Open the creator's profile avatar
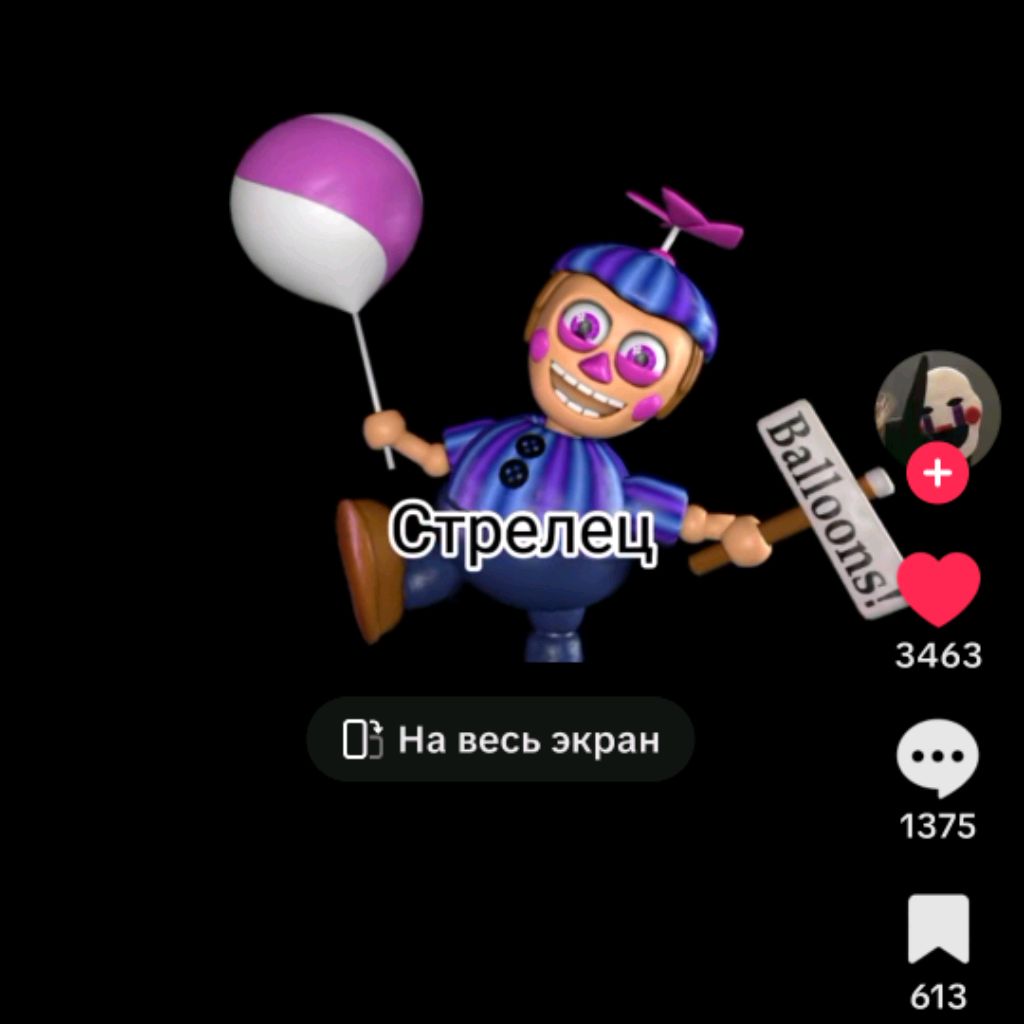 pos(937,405)
